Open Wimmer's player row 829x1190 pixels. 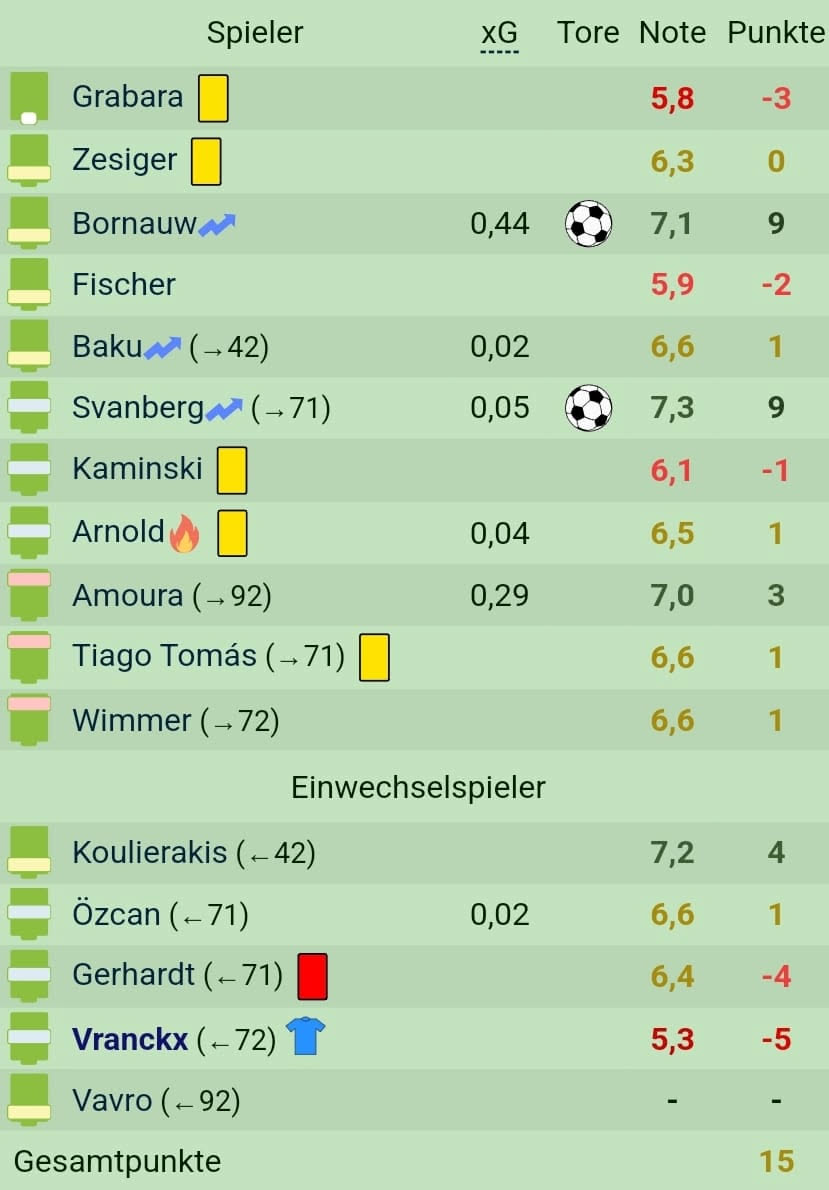click(x=131, y=720)
